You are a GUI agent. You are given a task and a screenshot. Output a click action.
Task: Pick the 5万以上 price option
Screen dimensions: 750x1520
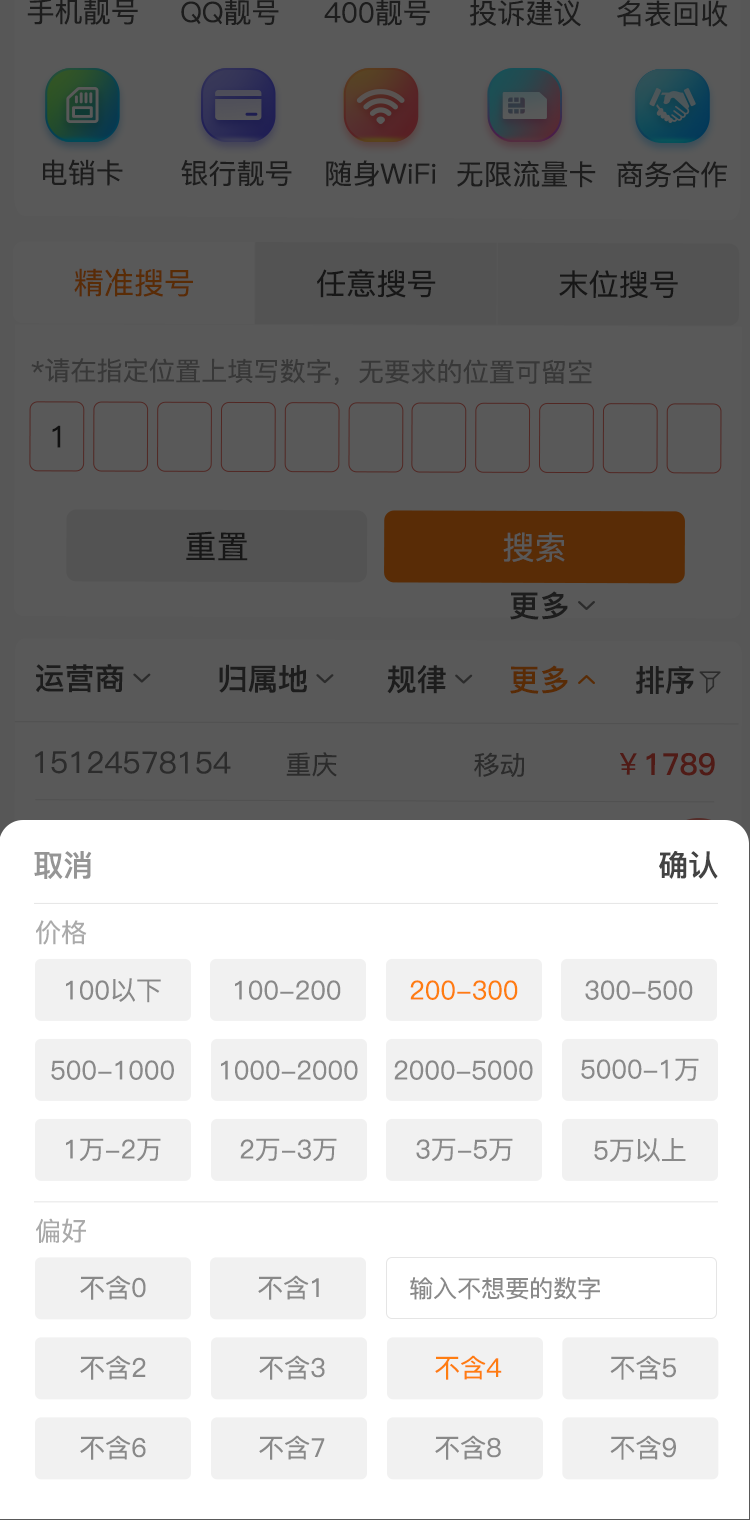click(x=639, y=1150)
